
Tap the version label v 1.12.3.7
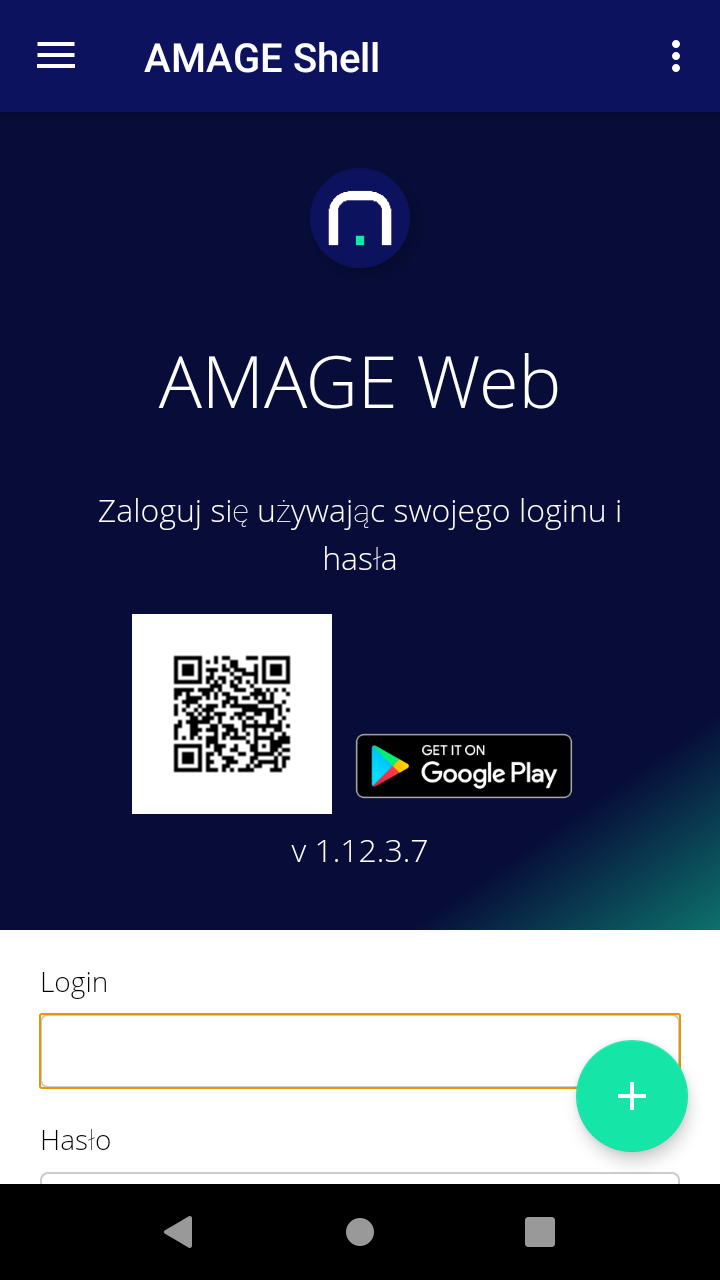pyautogui.click(x=359, y=850)
